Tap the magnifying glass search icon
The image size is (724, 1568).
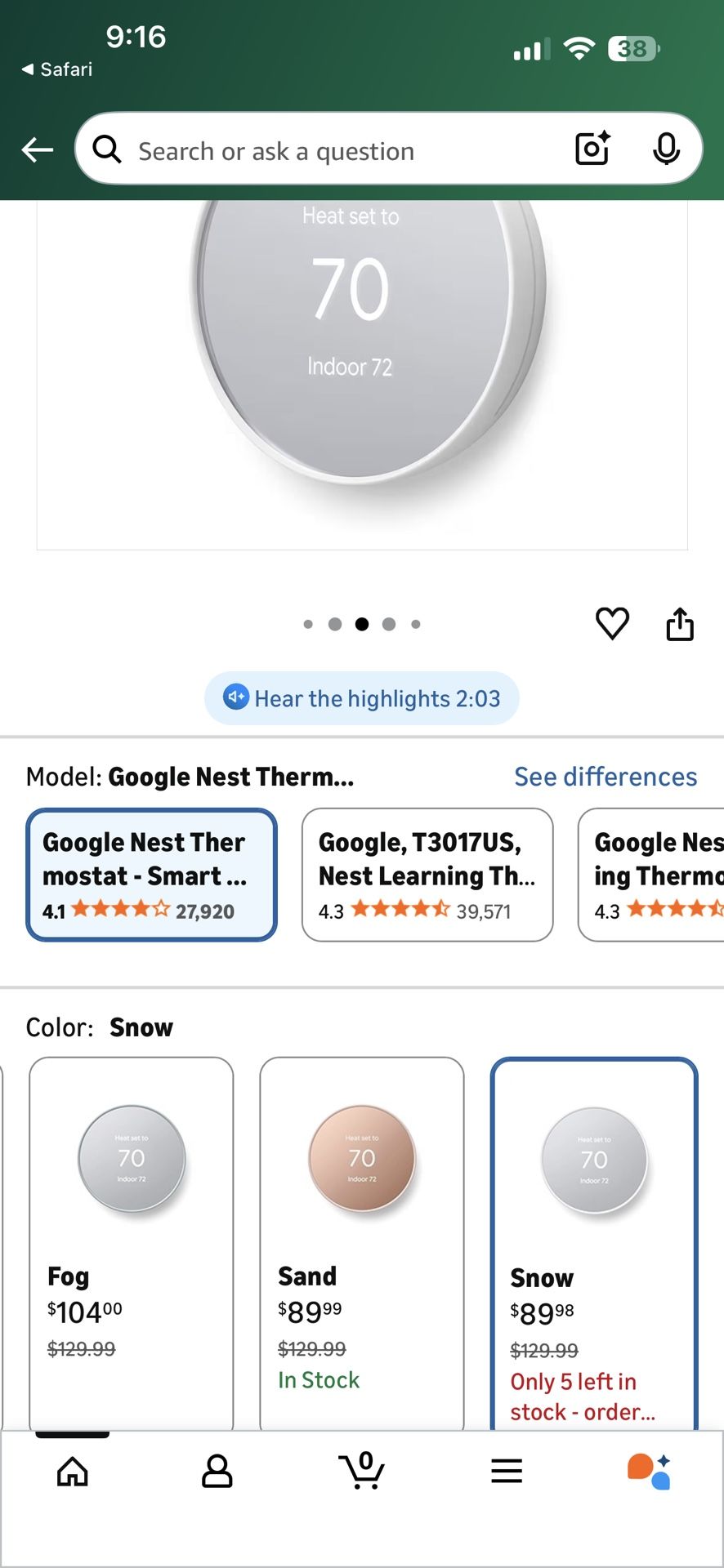pyautogui.click(x=106, y=149)
